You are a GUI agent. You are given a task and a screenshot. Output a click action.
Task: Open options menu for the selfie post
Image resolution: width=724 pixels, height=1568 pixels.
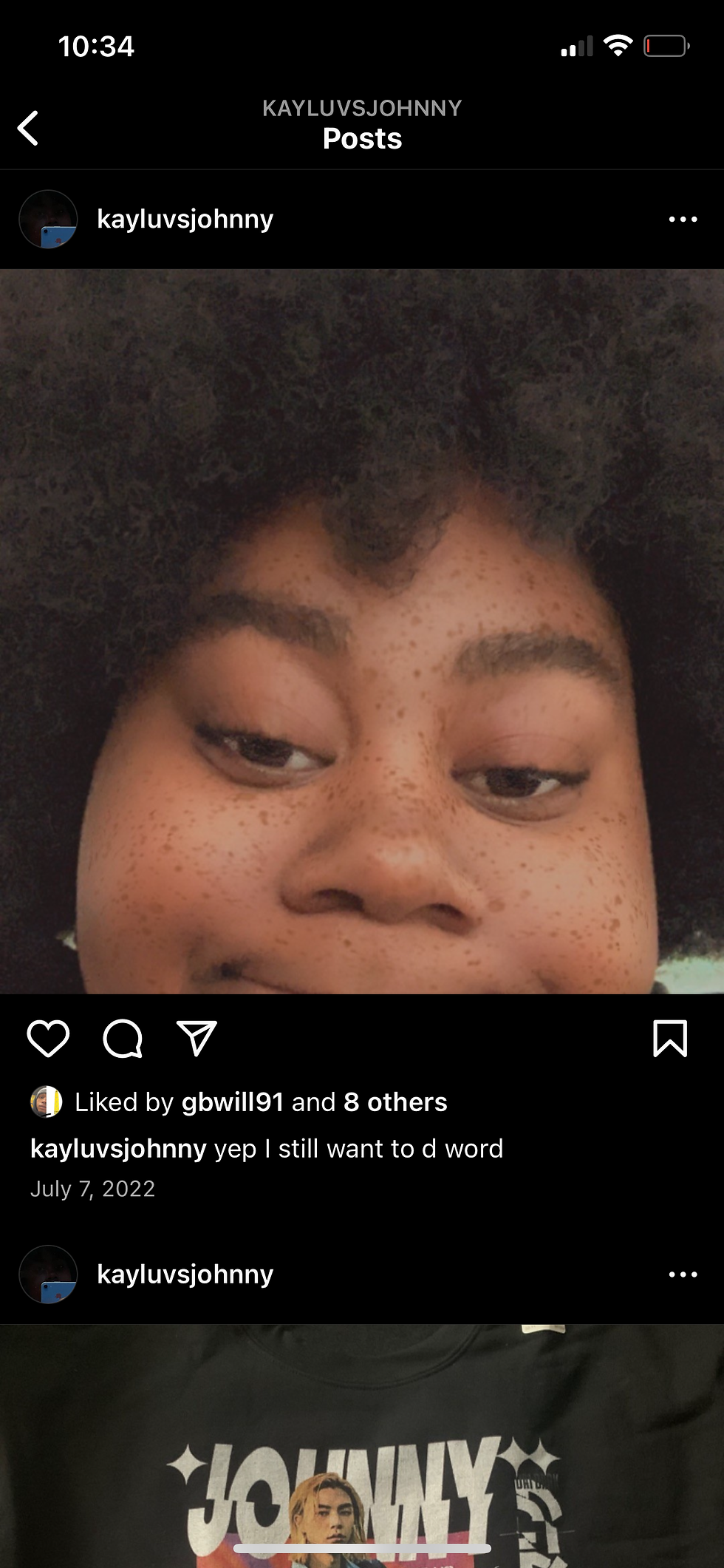(x=683, y=220)
